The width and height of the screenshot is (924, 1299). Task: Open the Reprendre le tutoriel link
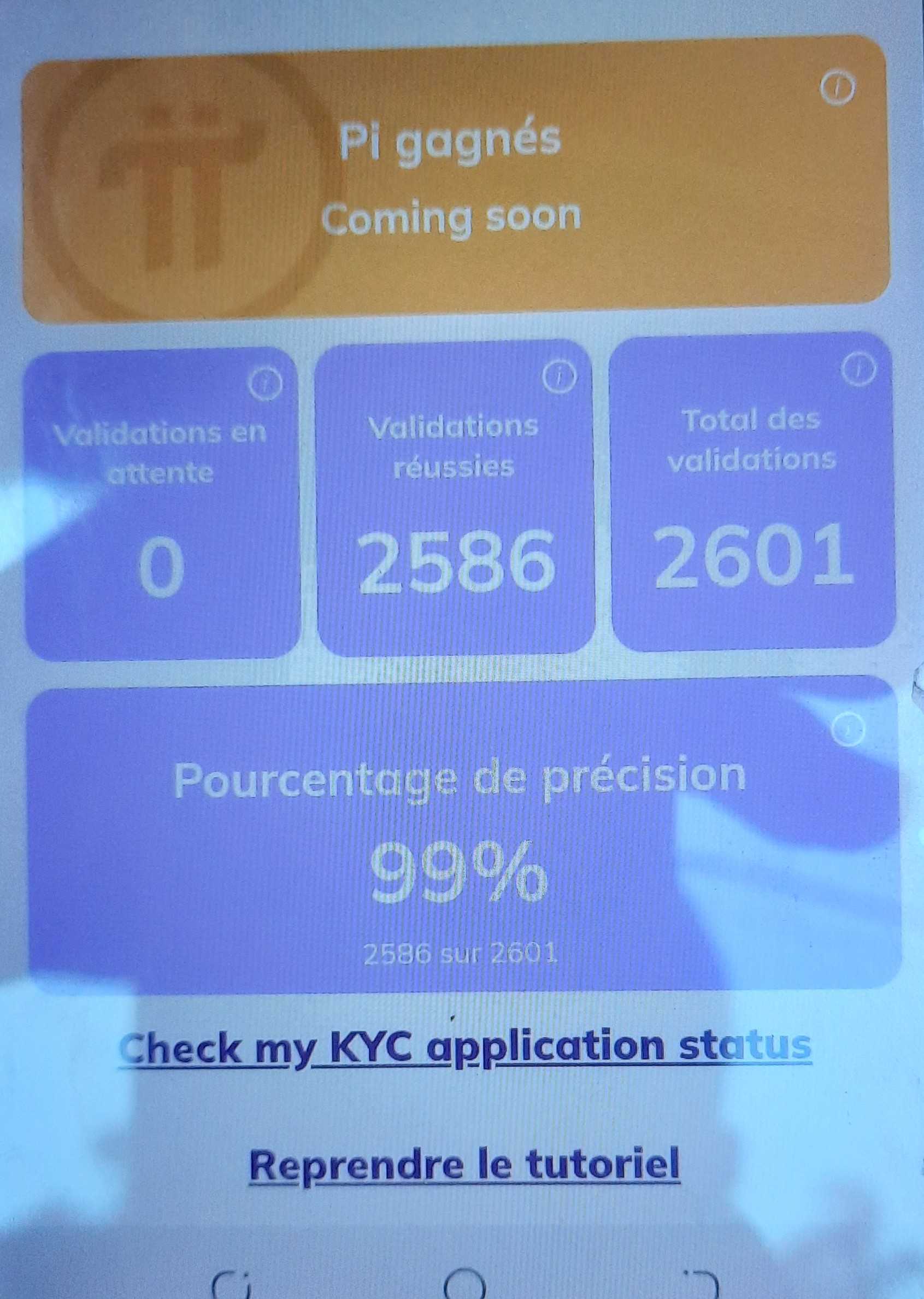click(x=464, y=1166)
